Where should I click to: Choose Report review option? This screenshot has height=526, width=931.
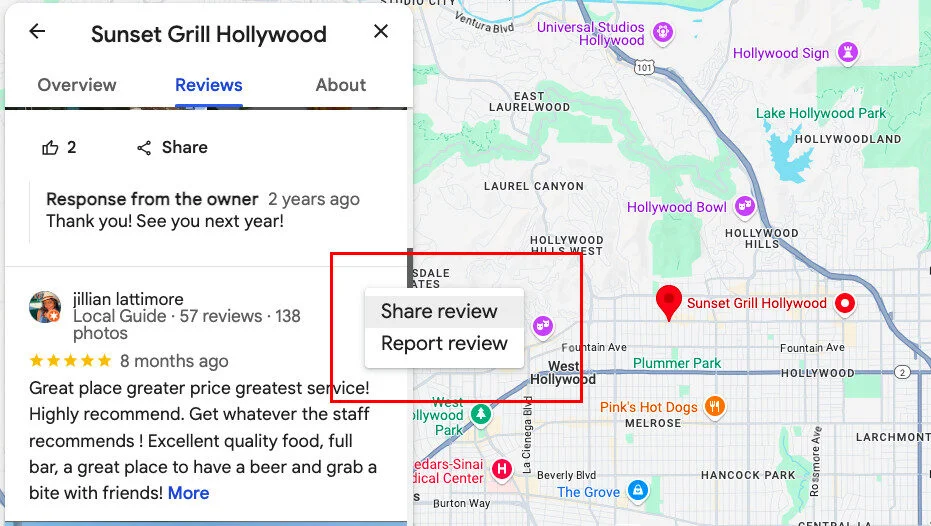[x=444, y=344]
